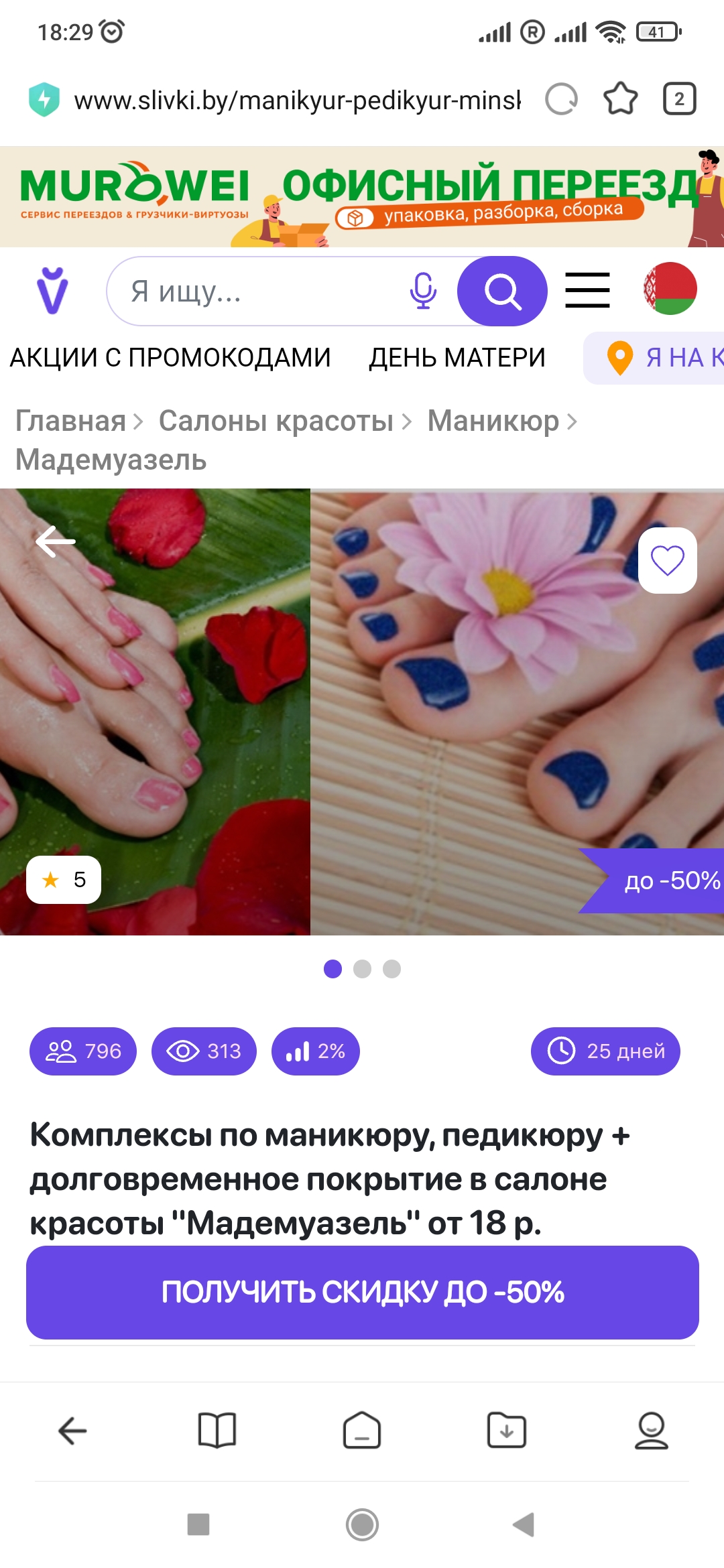
Task: Go to "Главная" breadcrumb
Action: tap(70, 421)
